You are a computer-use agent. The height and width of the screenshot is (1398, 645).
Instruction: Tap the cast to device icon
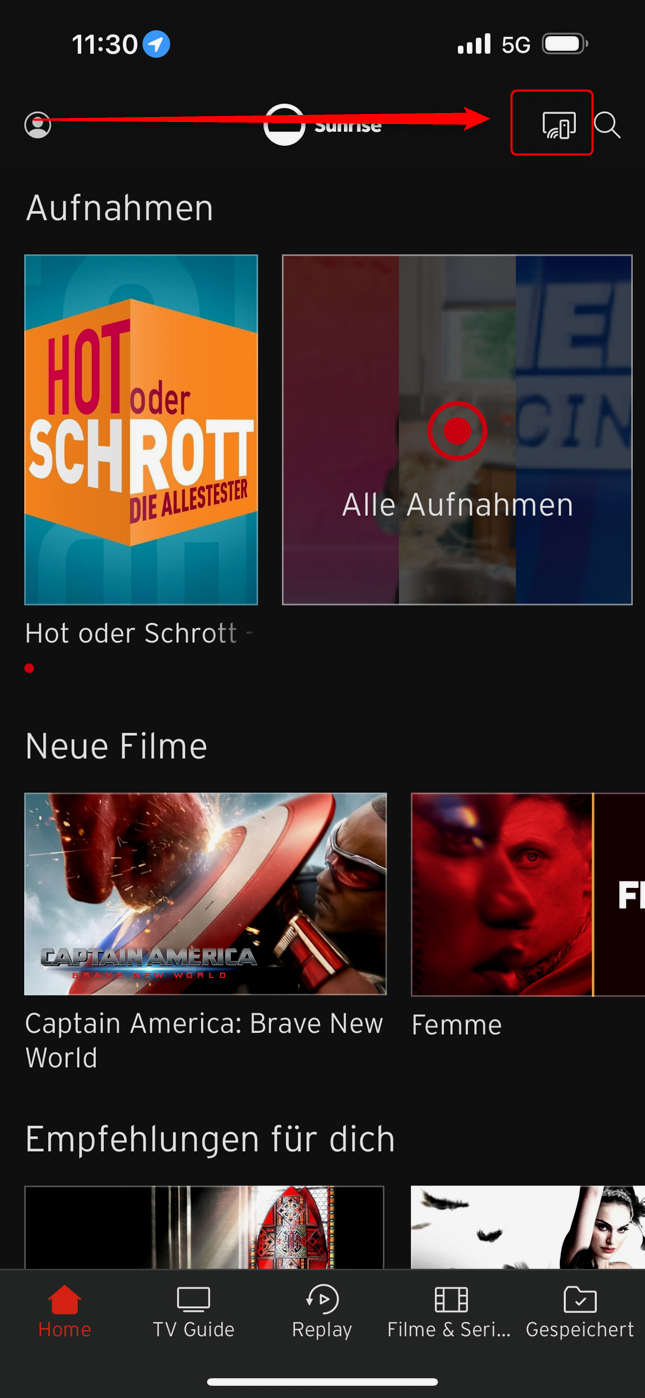click(x=558, y=125)
